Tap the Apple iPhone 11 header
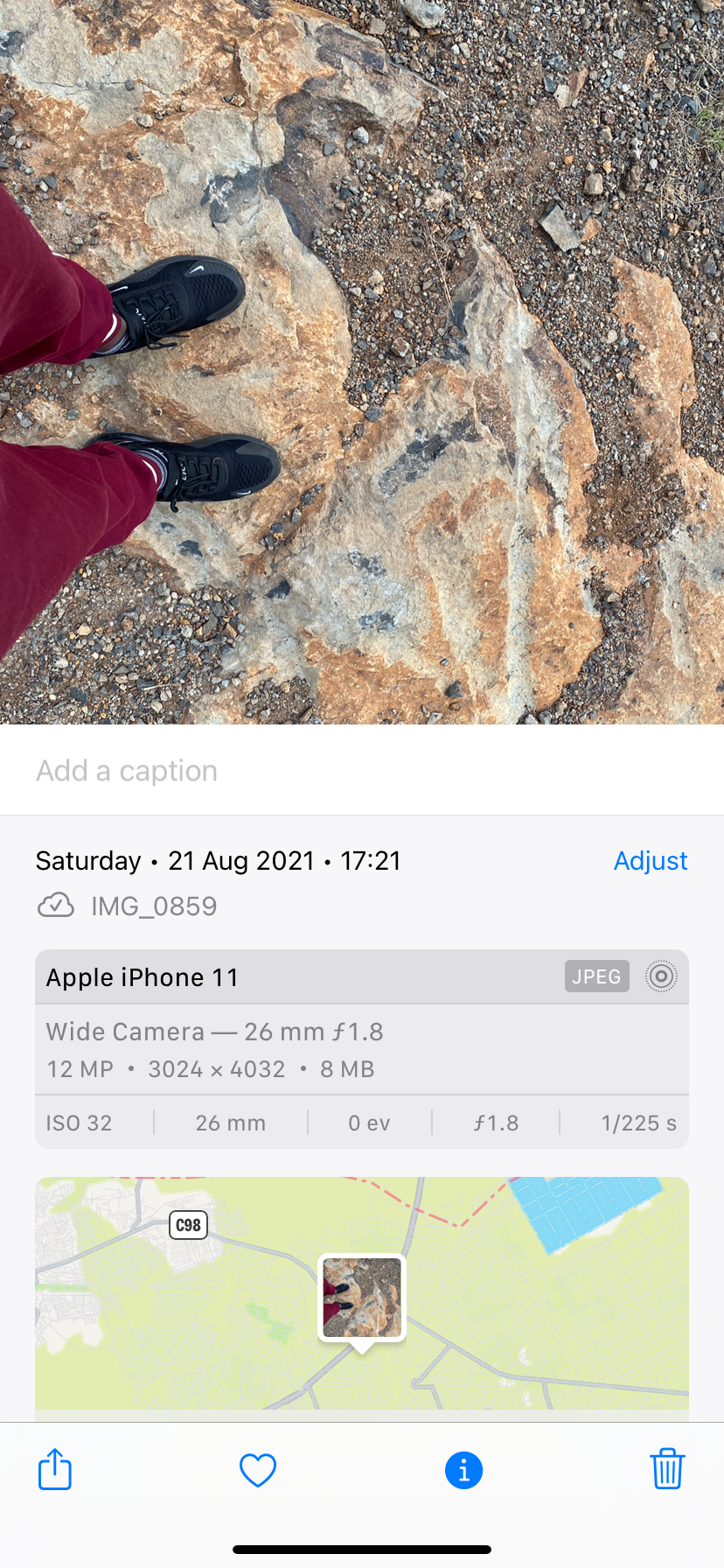The image size is (724, 1568). pyautogui.click(x=143, y=976)
